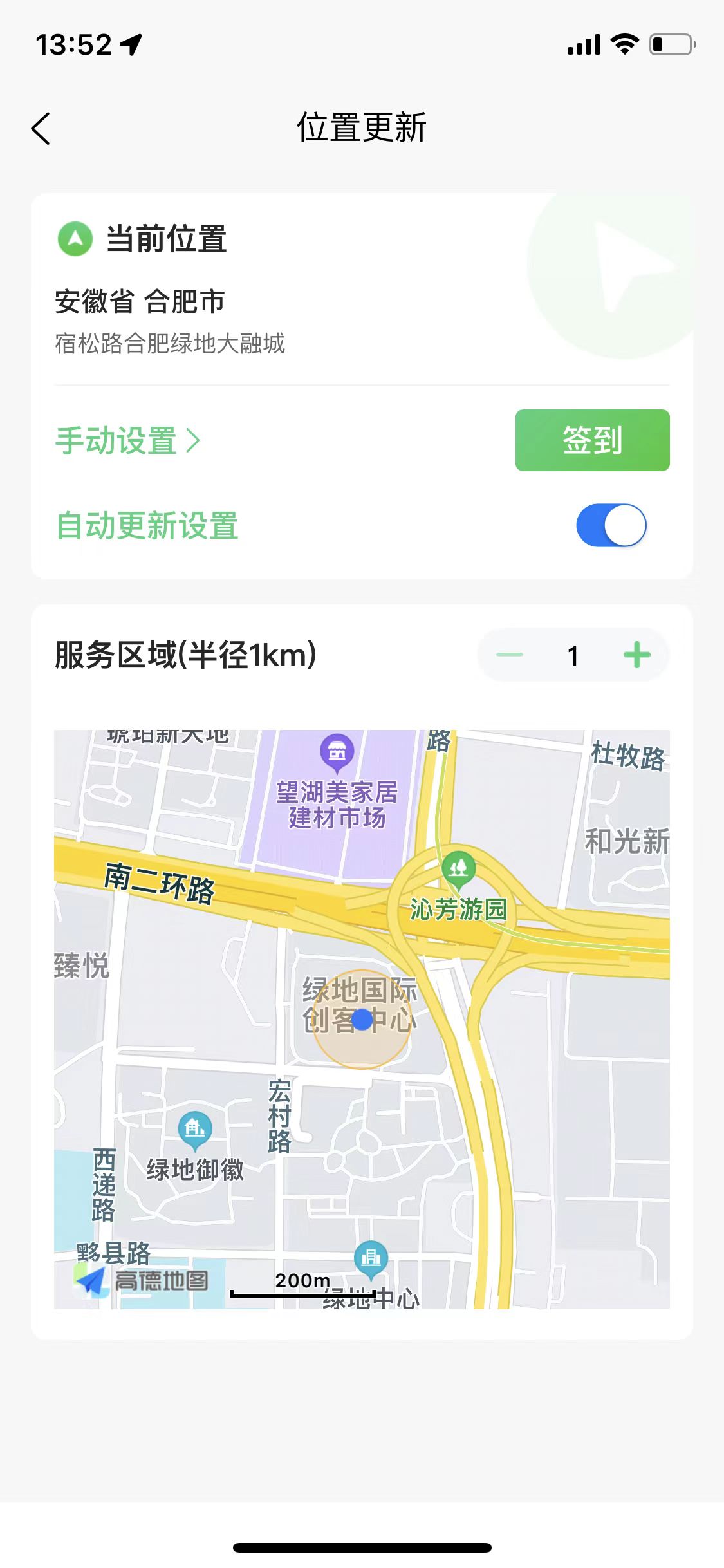Decrease the service radius with minus
Screen dimensions: 724x1568
tap(510, 655)
